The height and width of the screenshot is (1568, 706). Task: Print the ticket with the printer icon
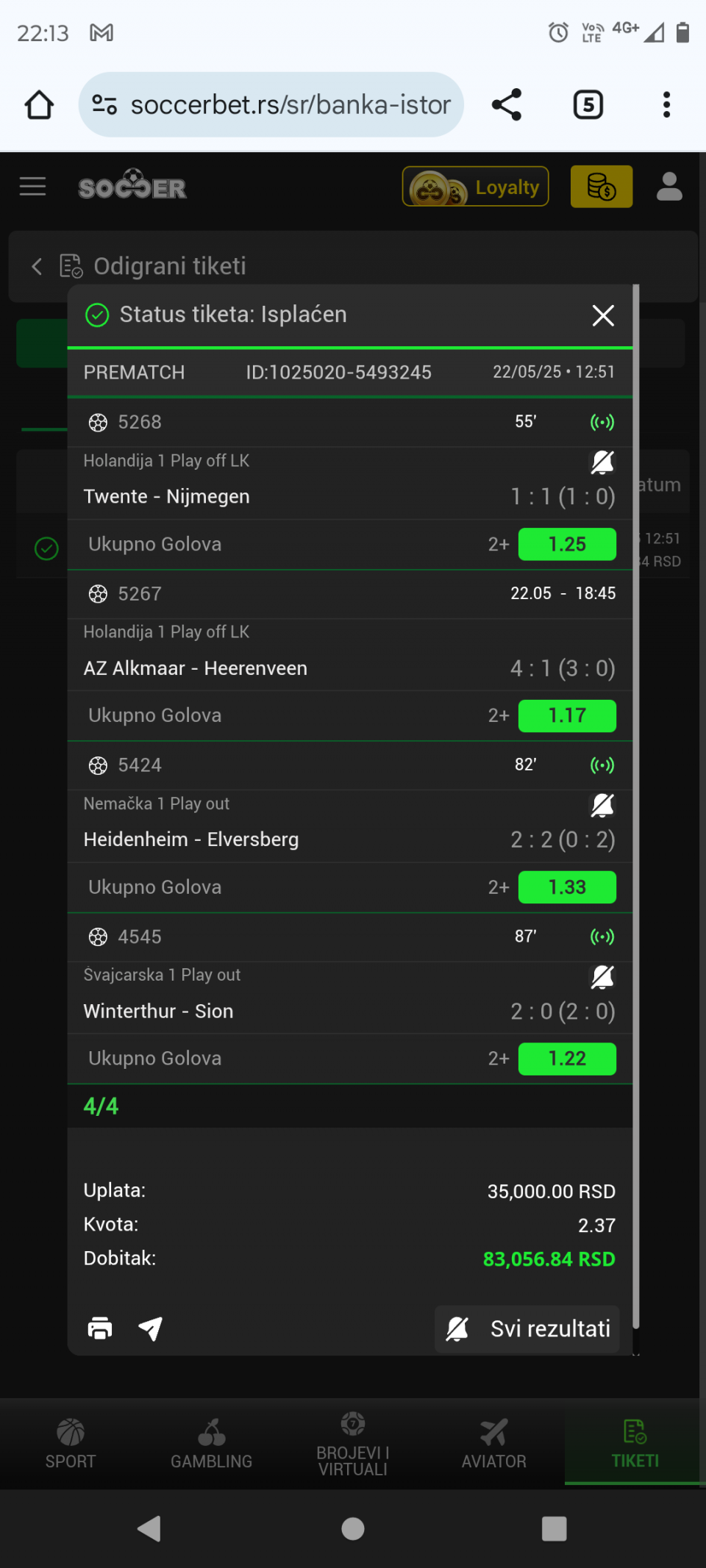coord(100,1328)
